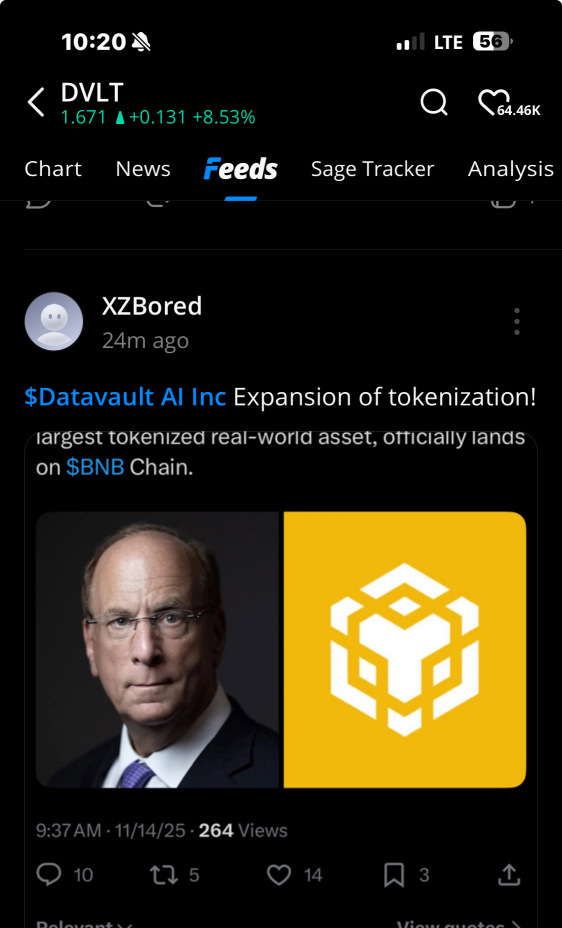Open the $Datavault AI Inc ticker link
This screenshot has height=928, width=562.
125,397
